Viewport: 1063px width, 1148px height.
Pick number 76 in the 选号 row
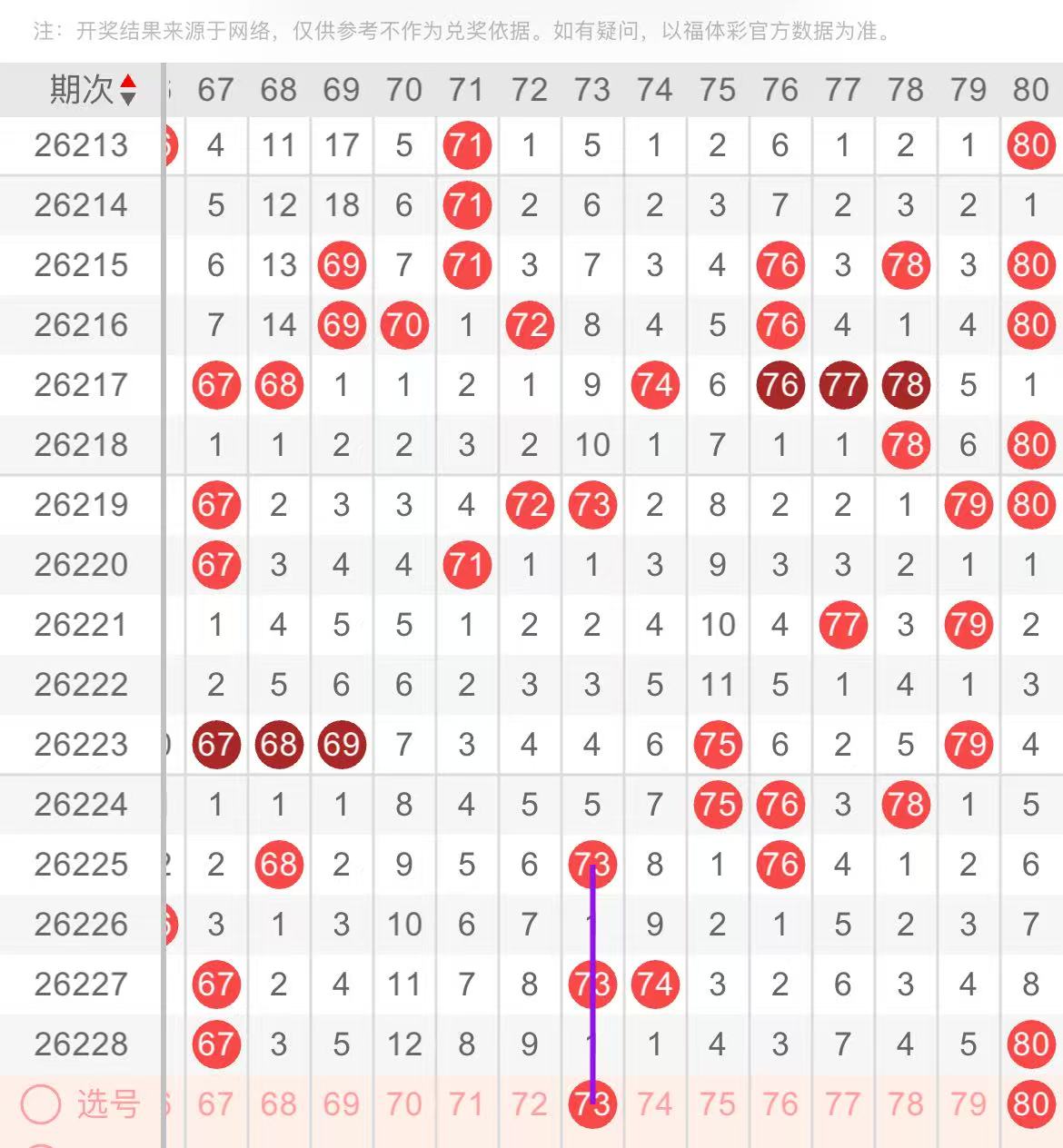click(780, 1104)
